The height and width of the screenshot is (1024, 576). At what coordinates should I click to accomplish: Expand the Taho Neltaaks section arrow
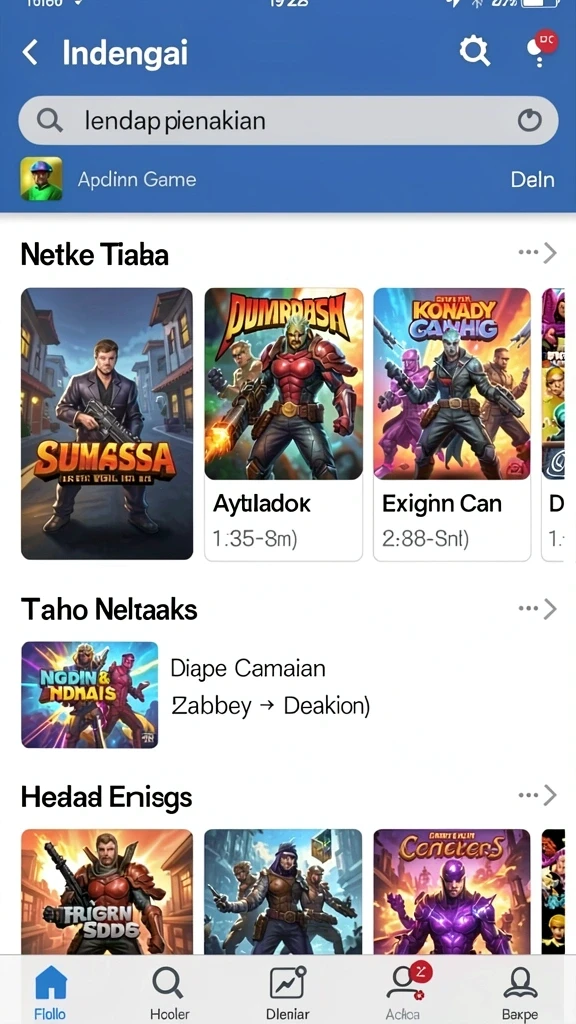pyautogui.click(x=537, y=609)
